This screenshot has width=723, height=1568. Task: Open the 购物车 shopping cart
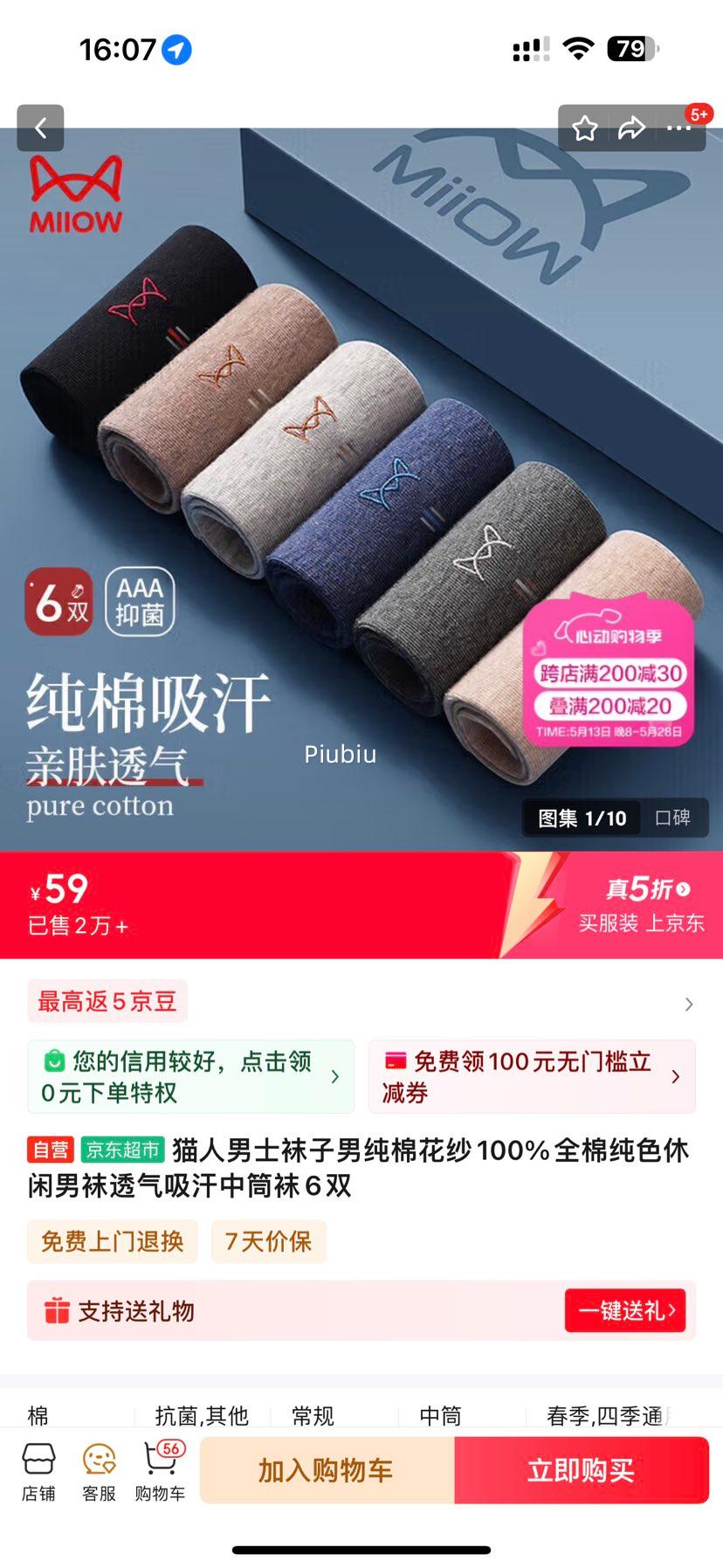tap(160, 1472)
